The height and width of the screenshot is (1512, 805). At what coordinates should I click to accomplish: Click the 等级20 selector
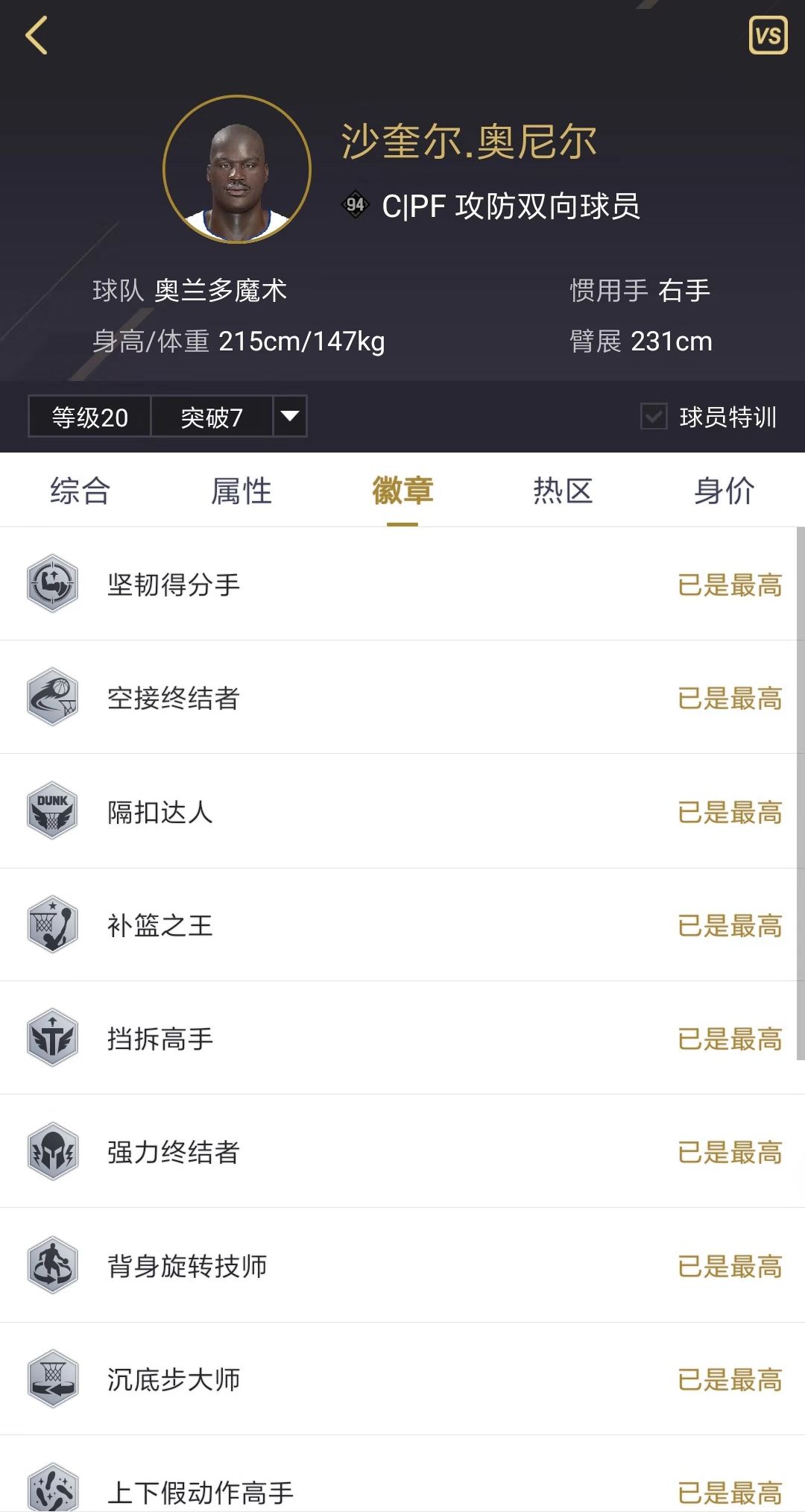click(88, 418)
